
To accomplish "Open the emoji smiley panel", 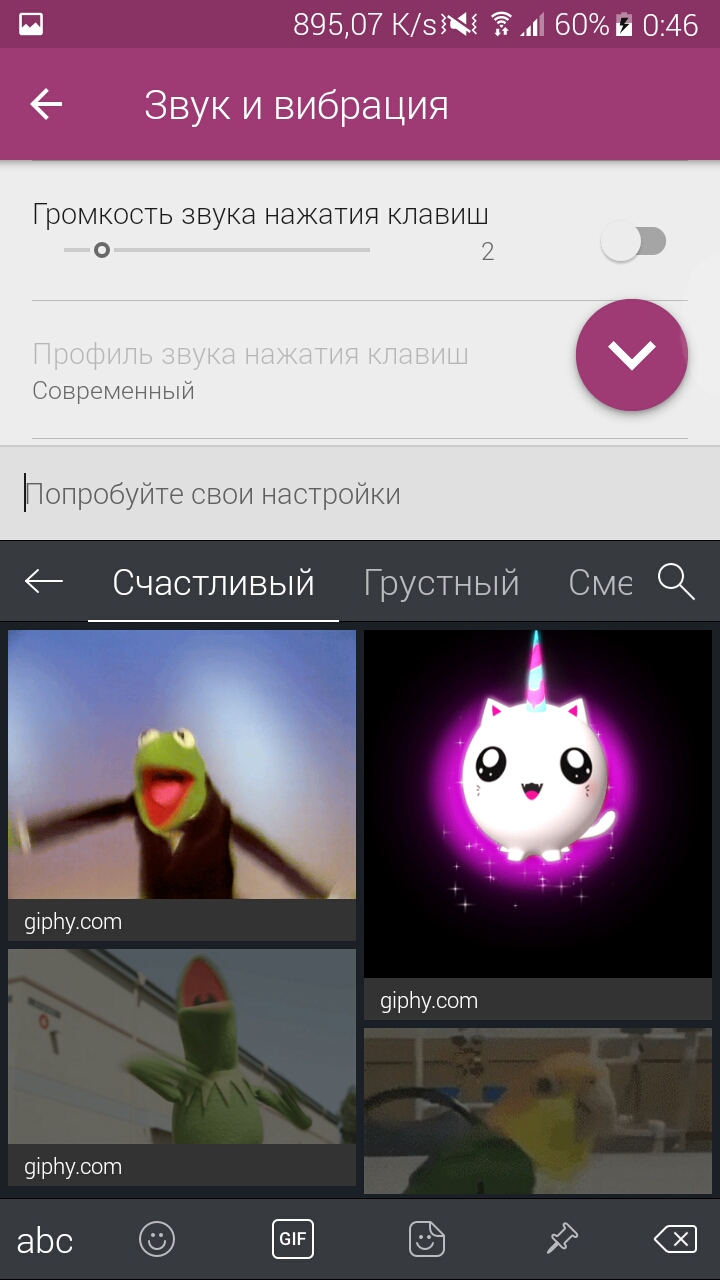I will tap(156, 1240).
